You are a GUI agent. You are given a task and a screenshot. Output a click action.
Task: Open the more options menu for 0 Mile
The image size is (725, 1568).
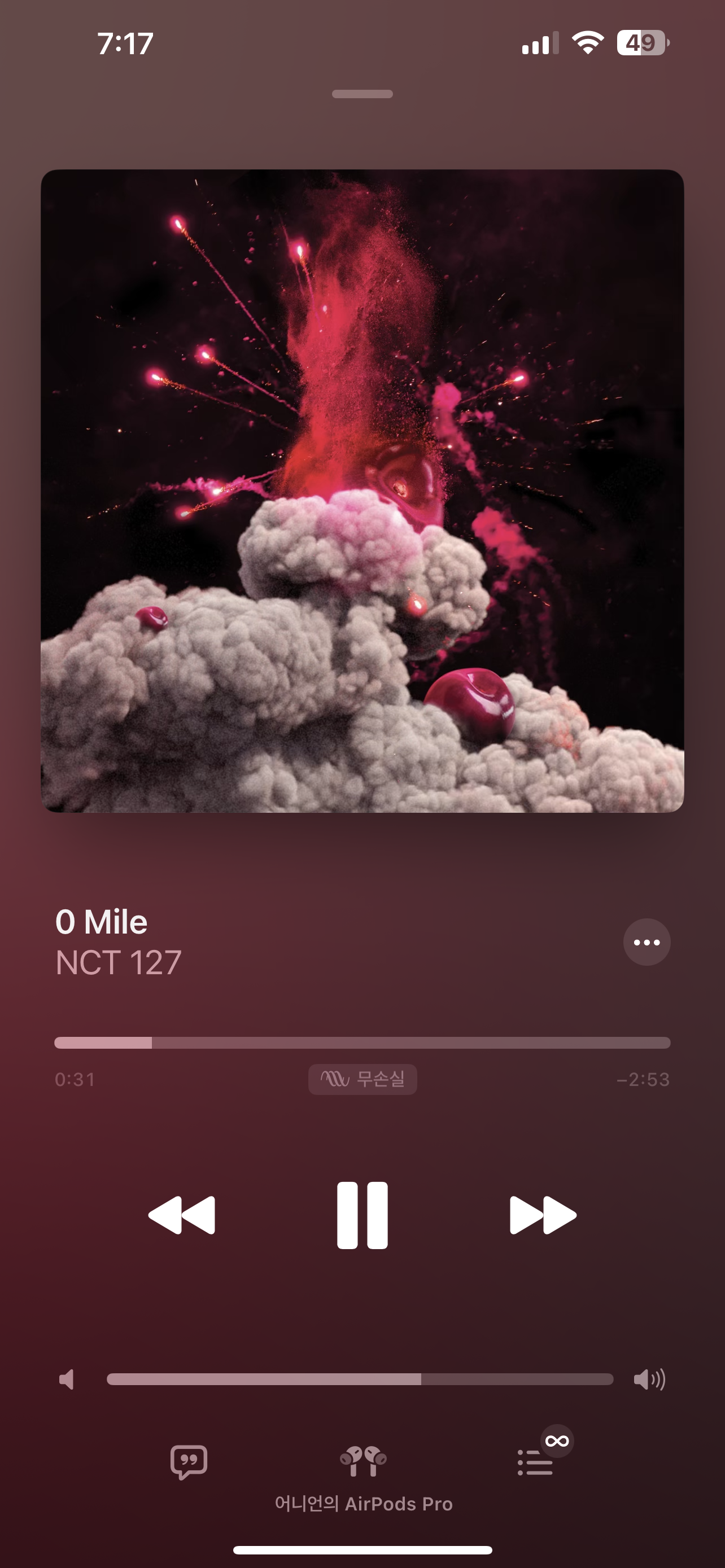point(647,942)
